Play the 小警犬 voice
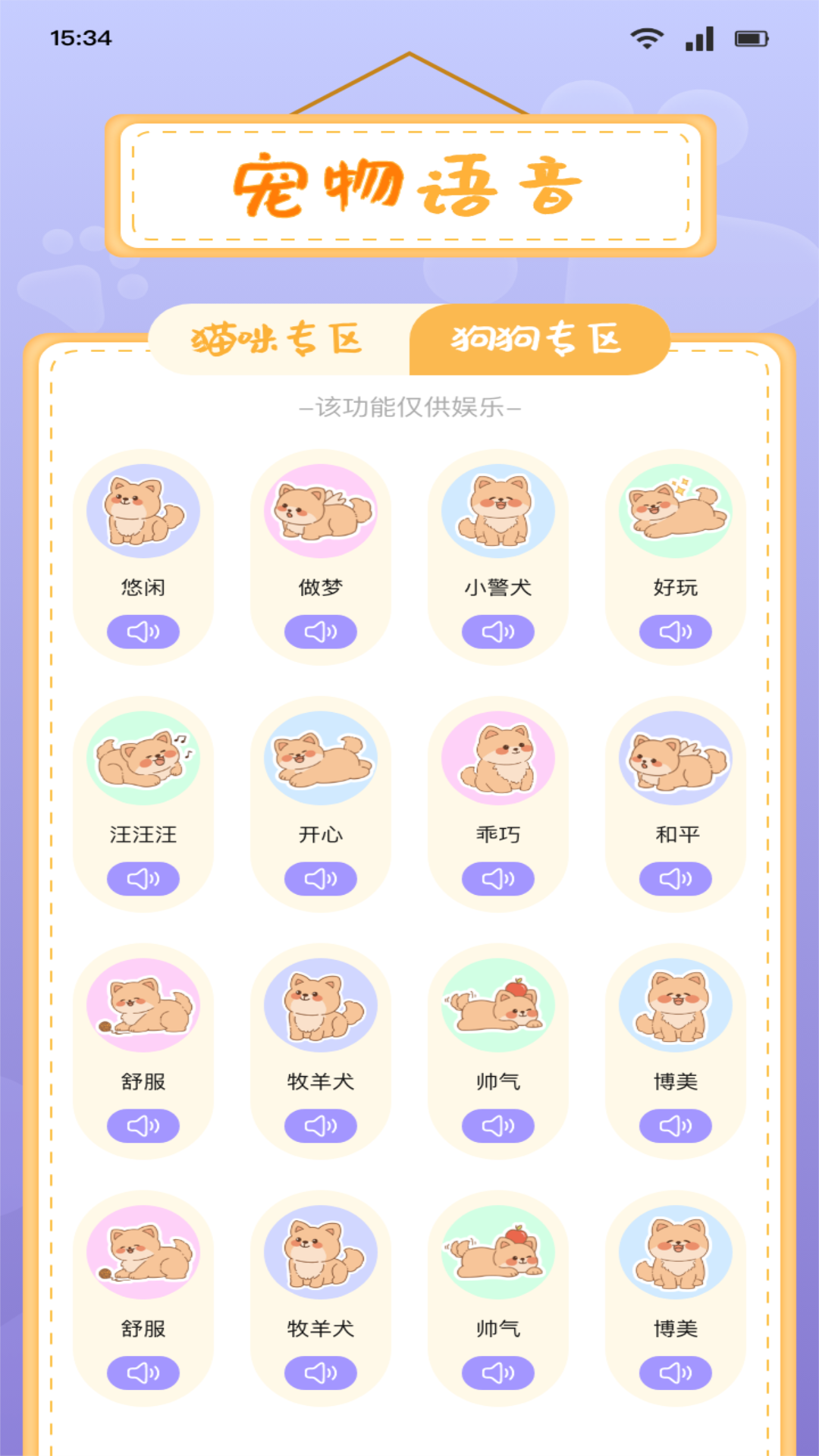819x1456 pixels. coord(498,631)
